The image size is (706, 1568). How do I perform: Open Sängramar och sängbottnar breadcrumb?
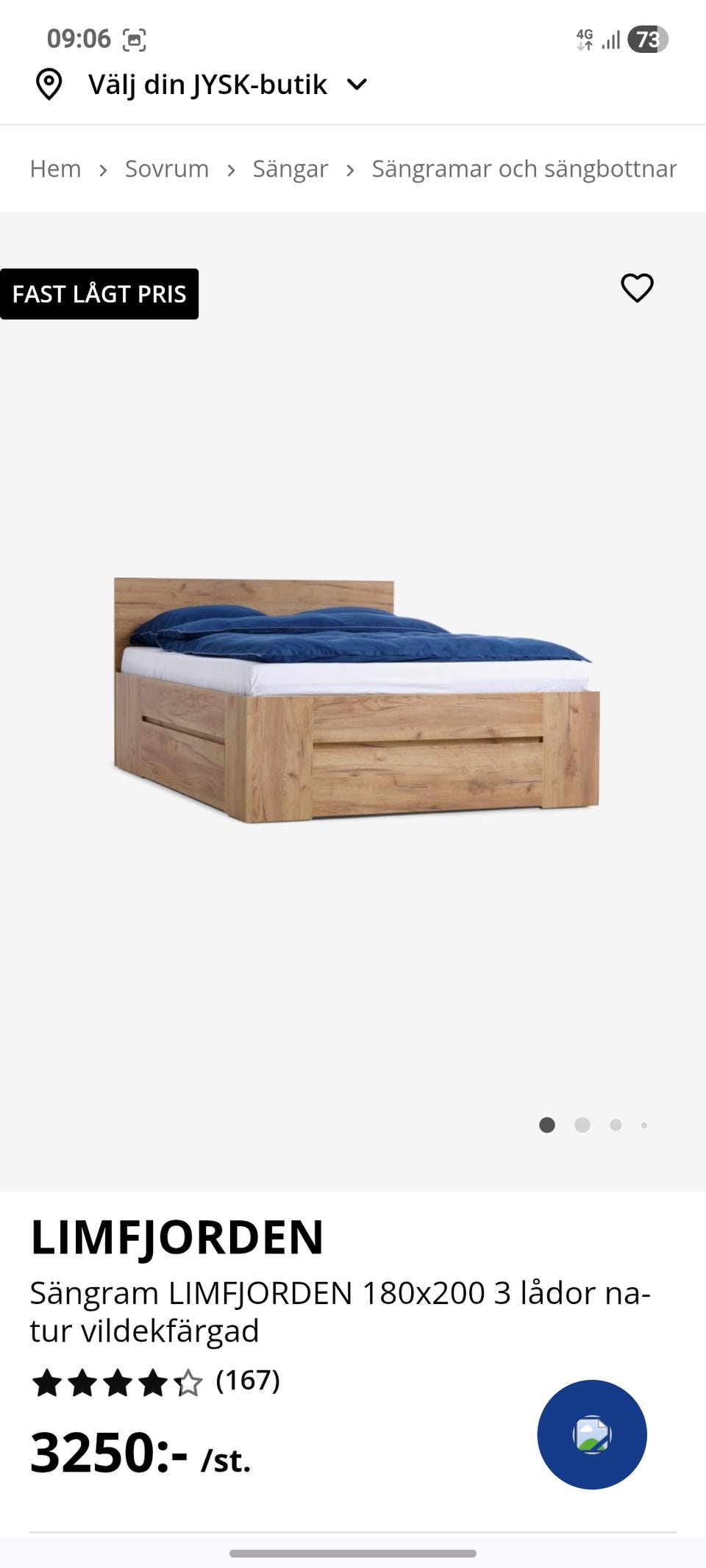click(x=524, y=169)
